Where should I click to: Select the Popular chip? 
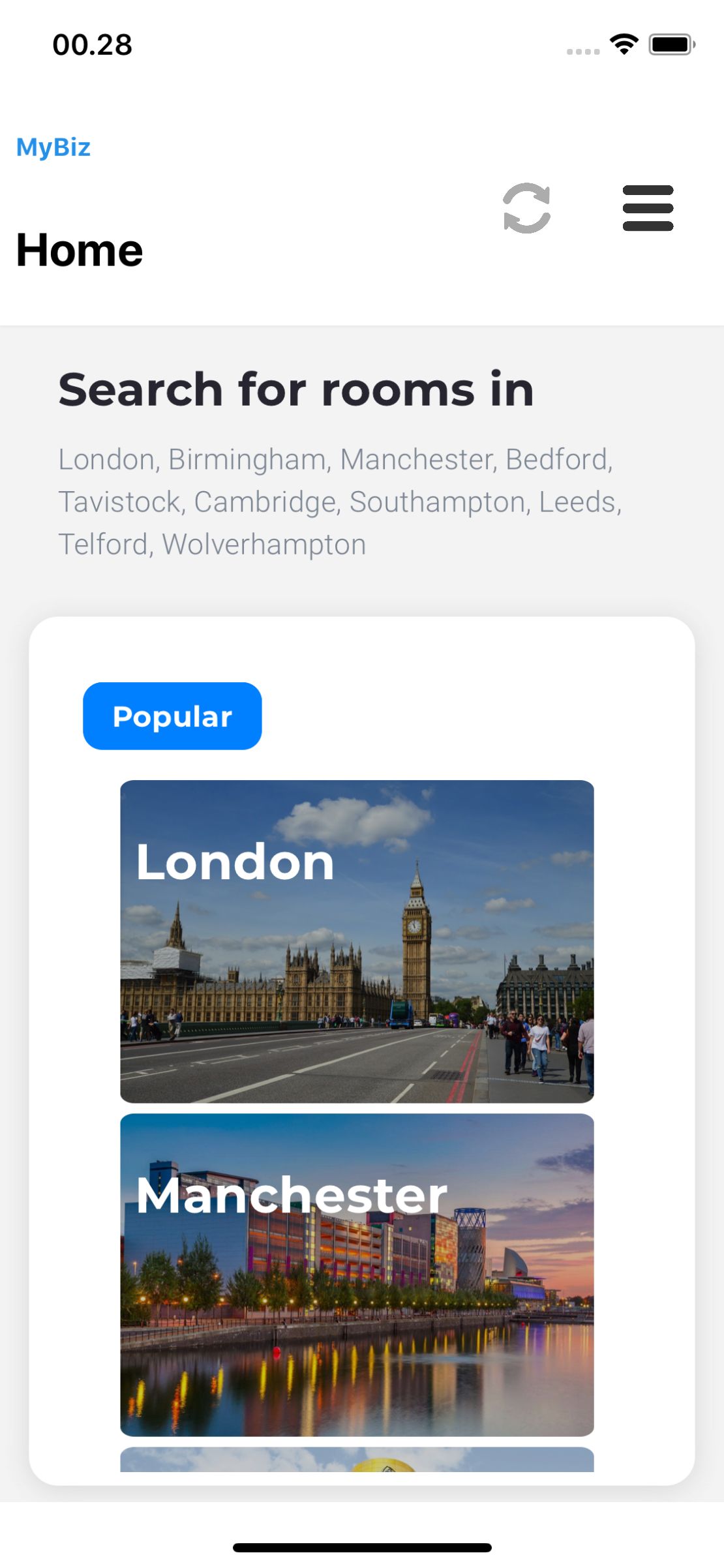(172, 716)
